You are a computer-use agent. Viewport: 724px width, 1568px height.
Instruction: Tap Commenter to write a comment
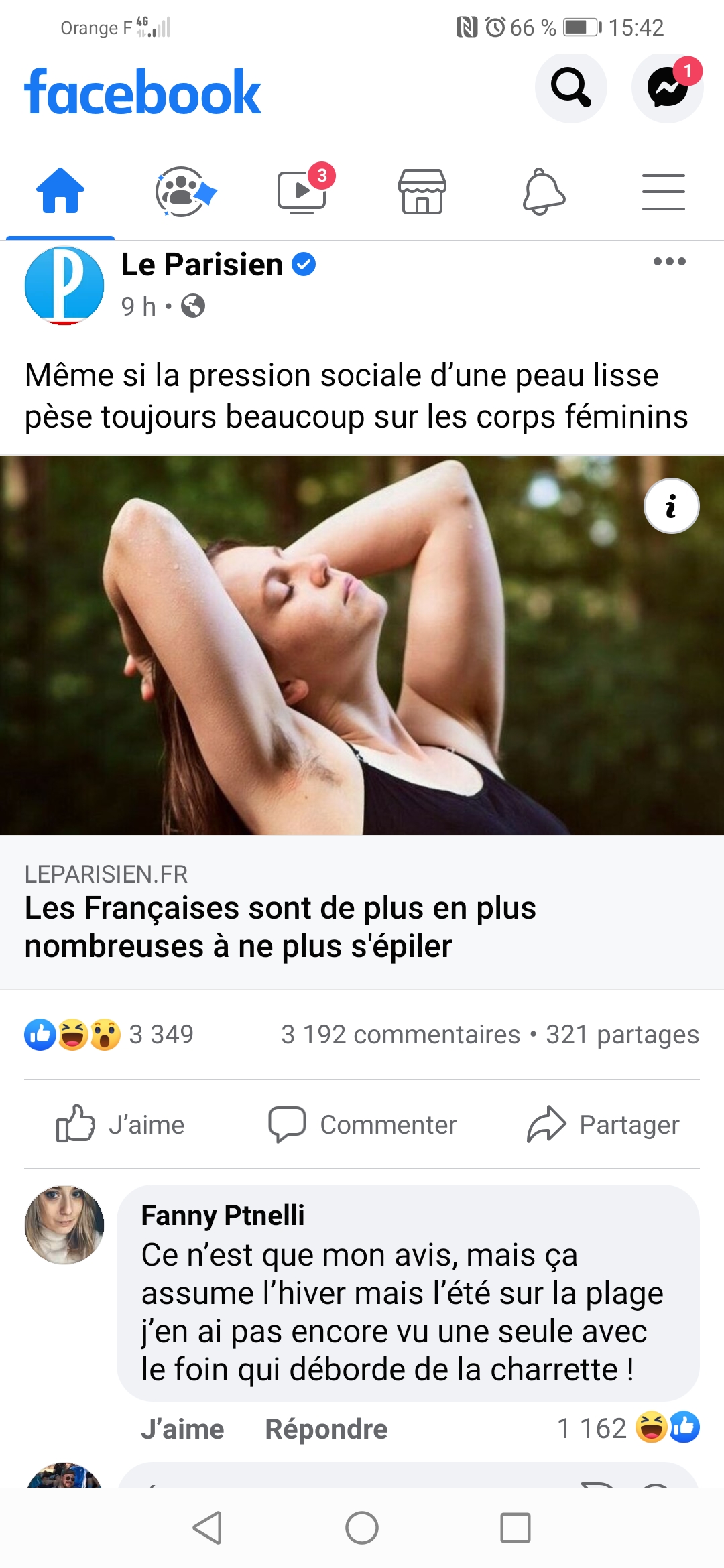click(x=363, y=1124)
